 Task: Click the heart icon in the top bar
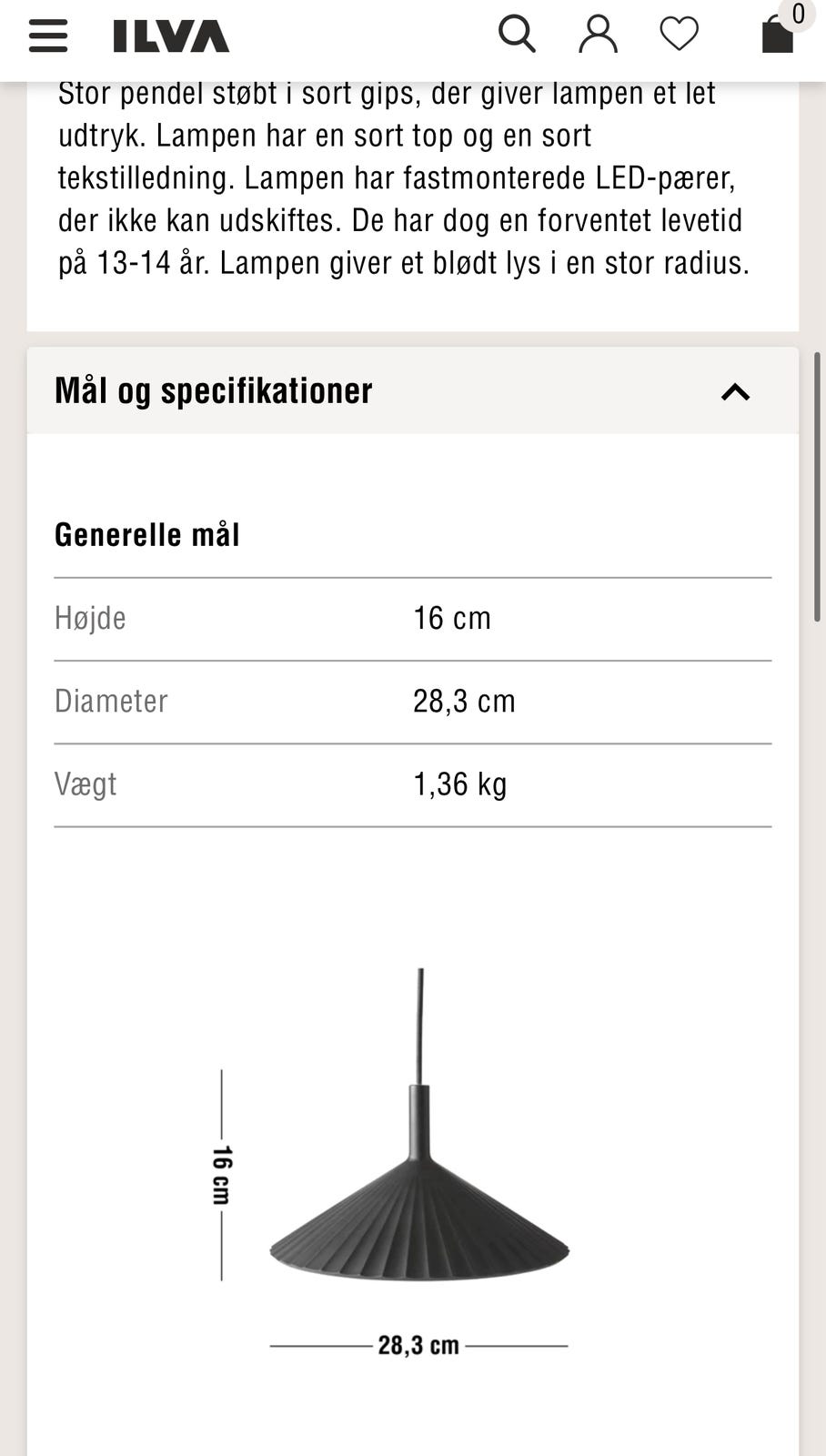click(677, 35)
